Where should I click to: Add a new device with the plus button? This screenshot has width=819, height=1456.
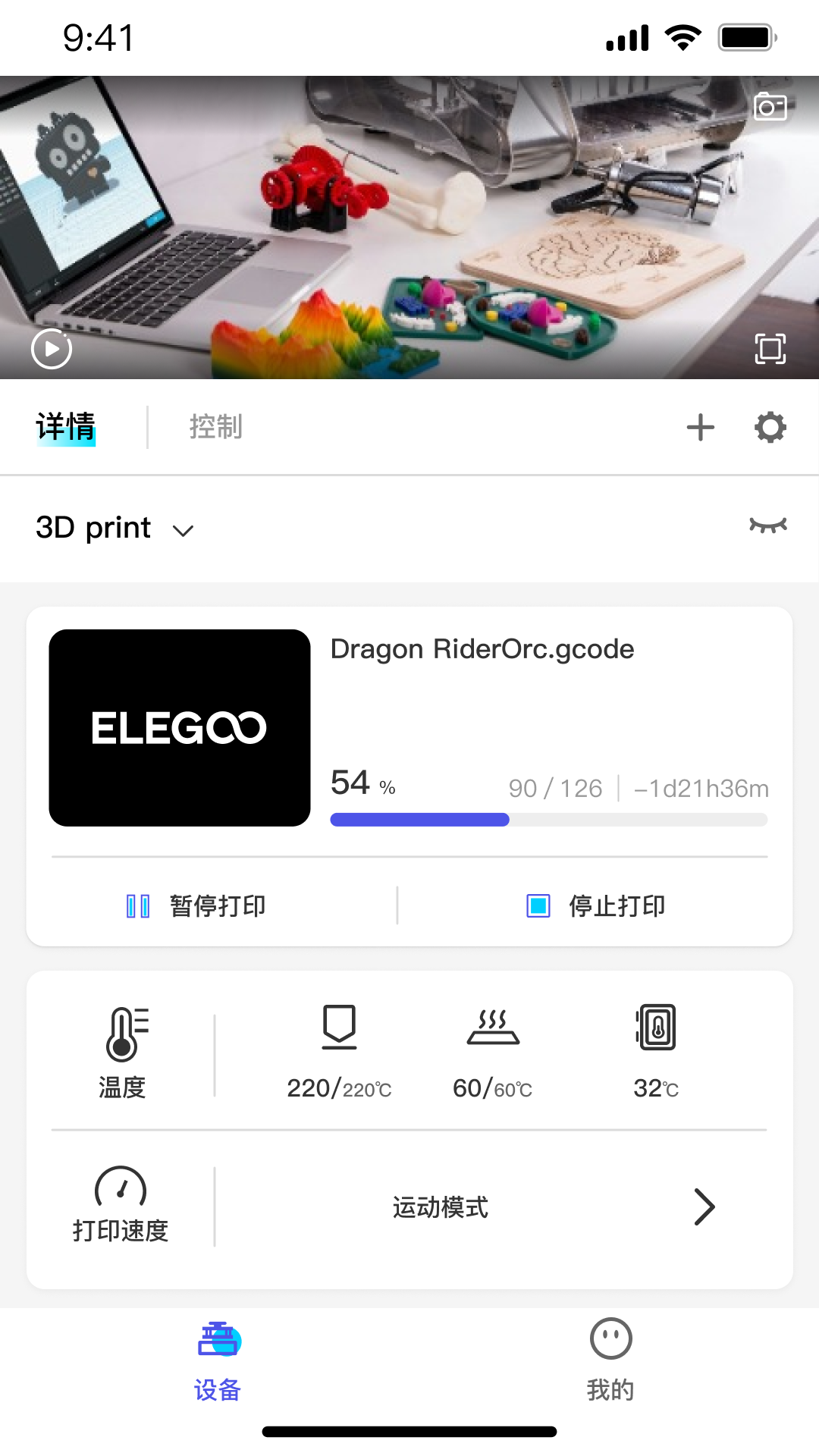[x=701, y=427]
